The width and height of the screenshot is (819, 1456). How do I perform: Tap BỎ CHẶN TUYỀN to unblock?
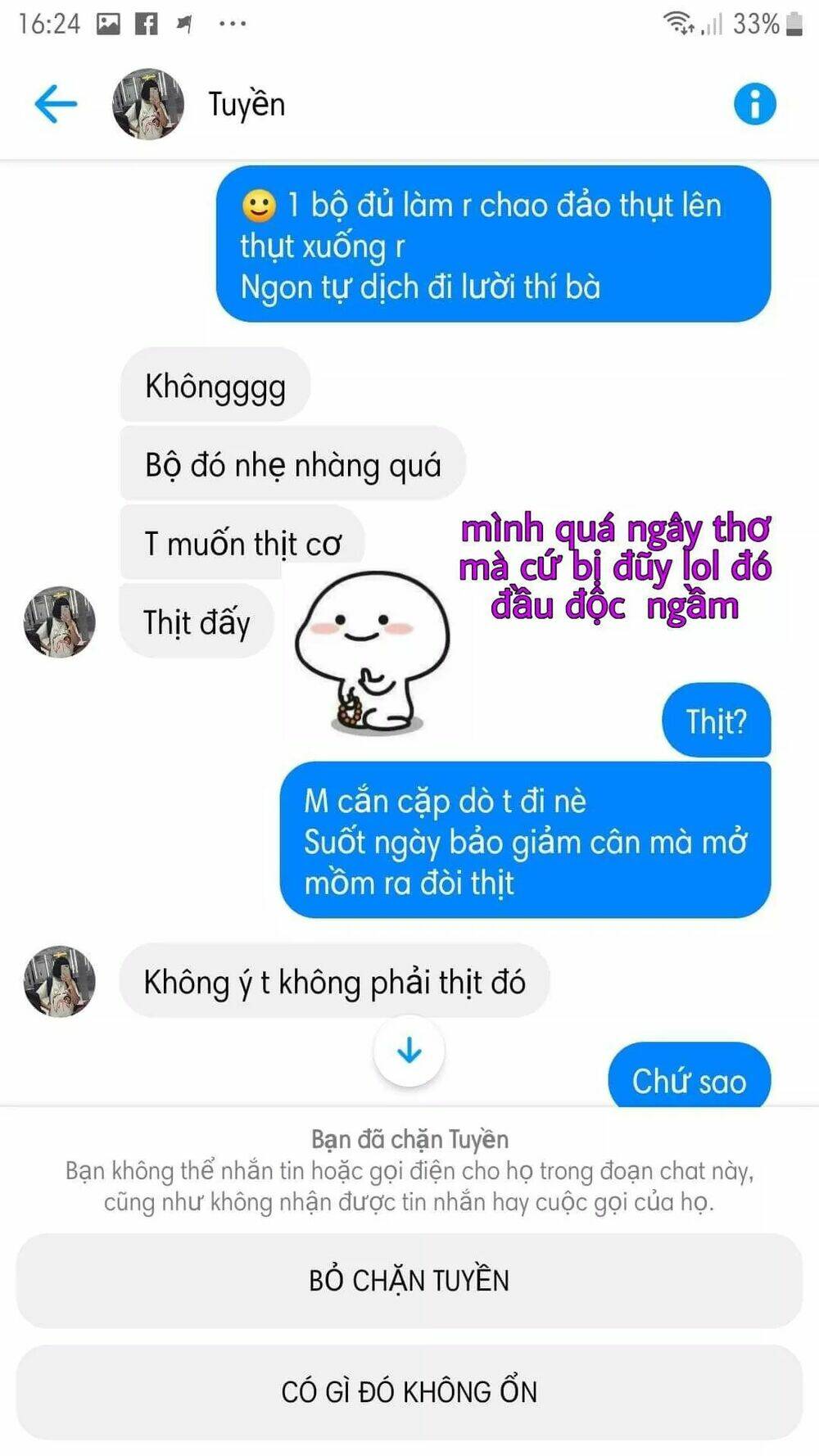[x=409, y=1279]
